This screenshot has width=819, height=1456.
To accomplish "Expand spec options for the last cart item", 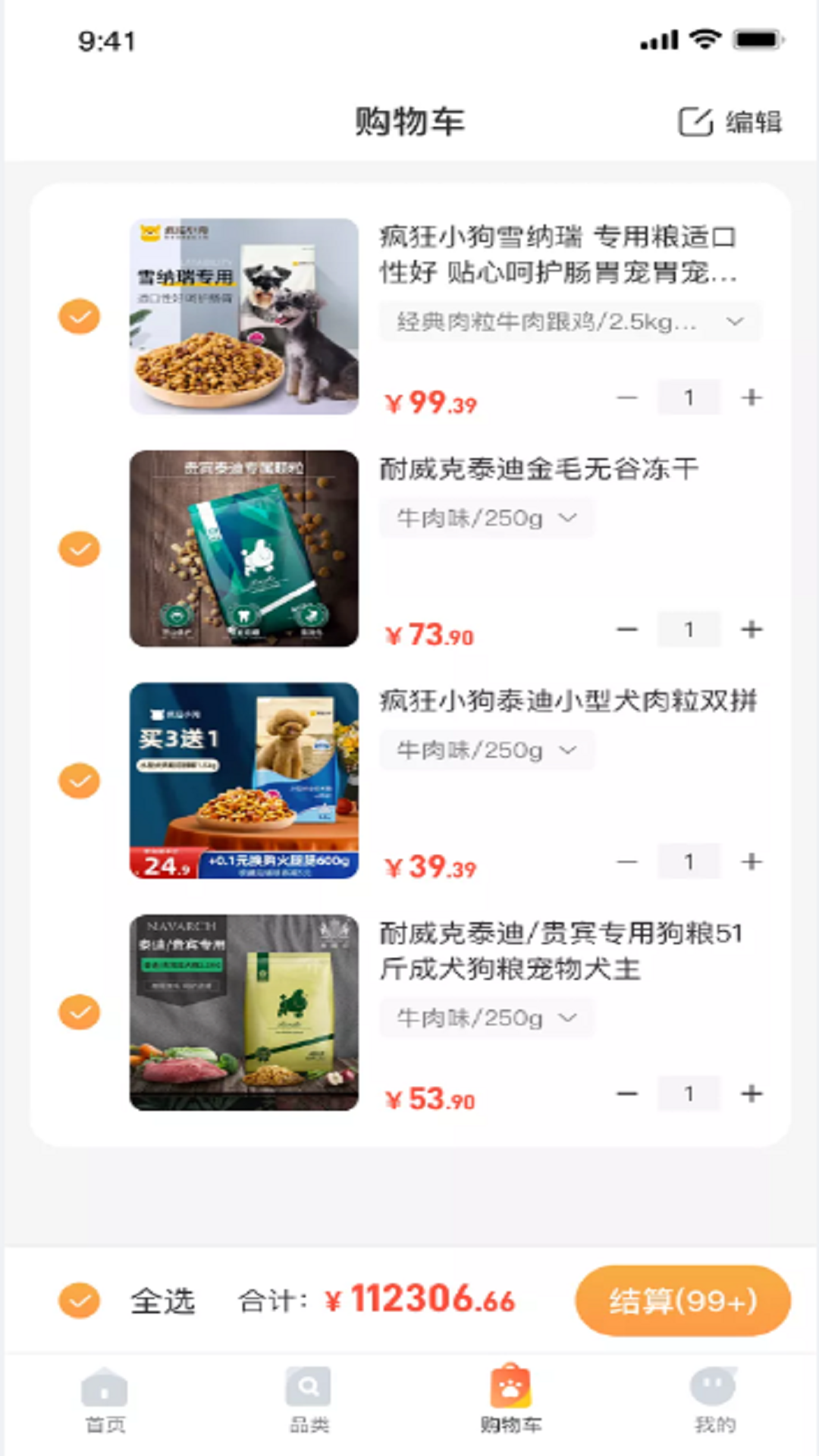I will pos(486,1018).
